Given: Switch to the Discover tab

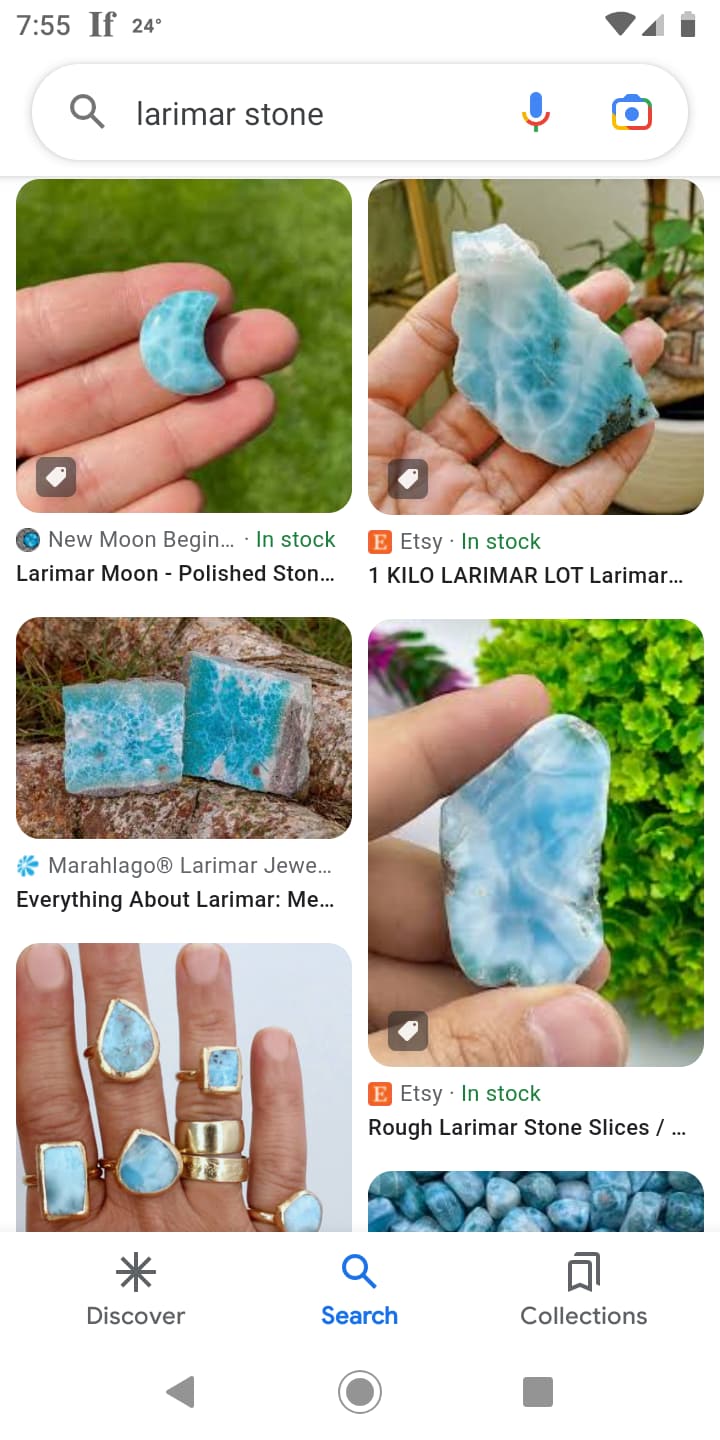Looking at the screenshot, I should [x=136, y=1290].
